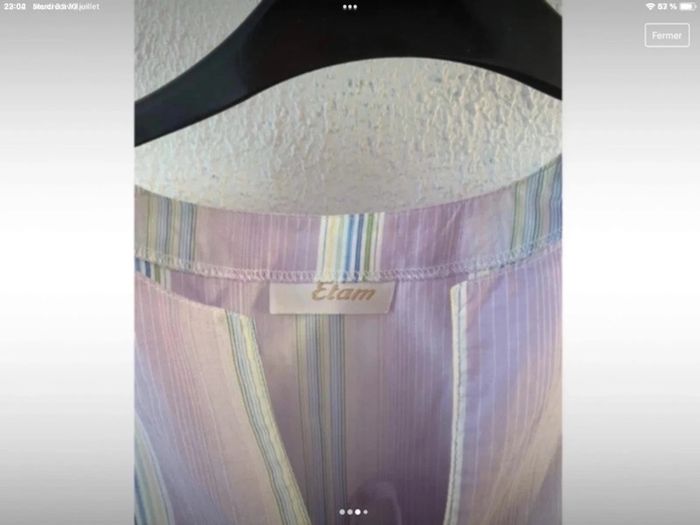
Task: Tap the photo page indicator dots
Action: pos(353,511)
